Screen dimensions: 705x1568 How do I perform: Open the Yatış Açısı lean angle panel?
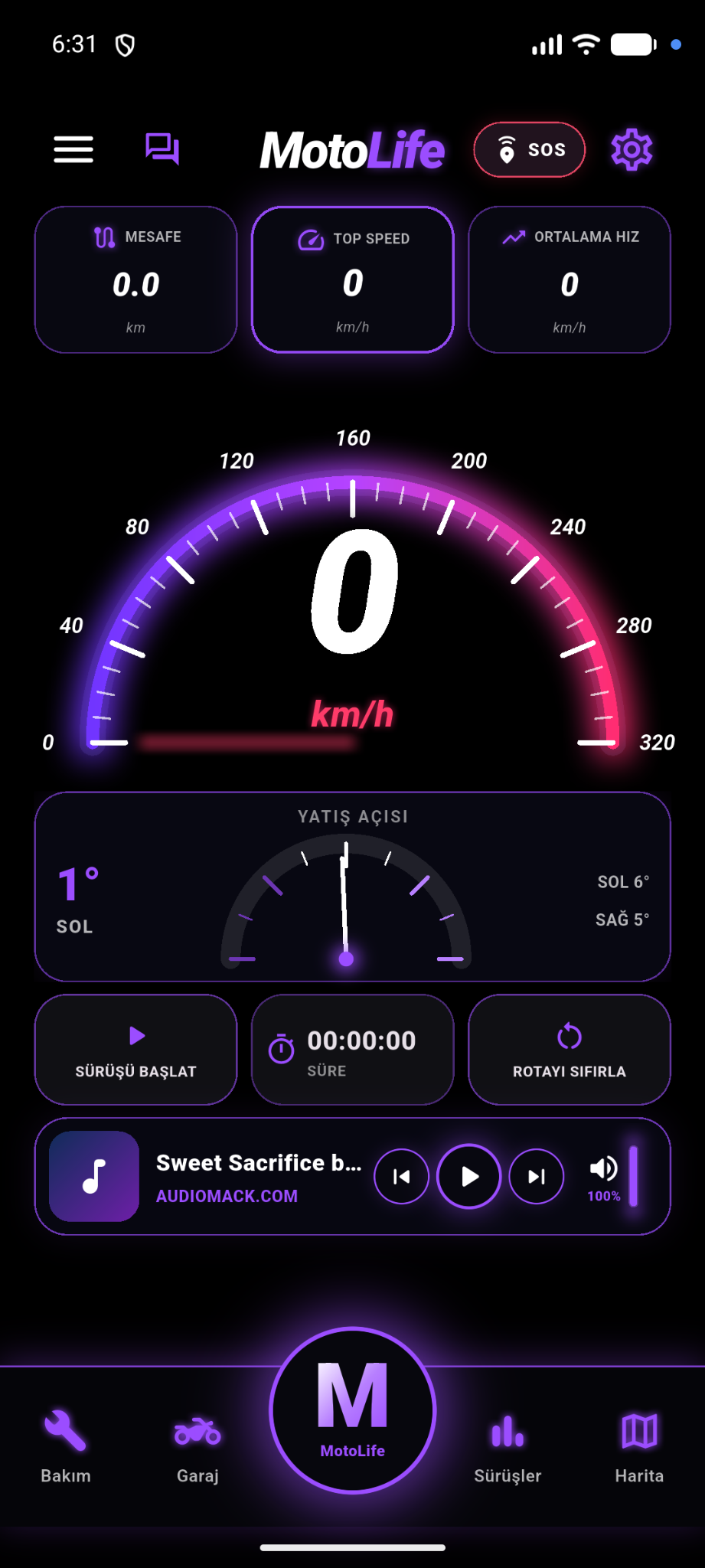coord(353,887)
